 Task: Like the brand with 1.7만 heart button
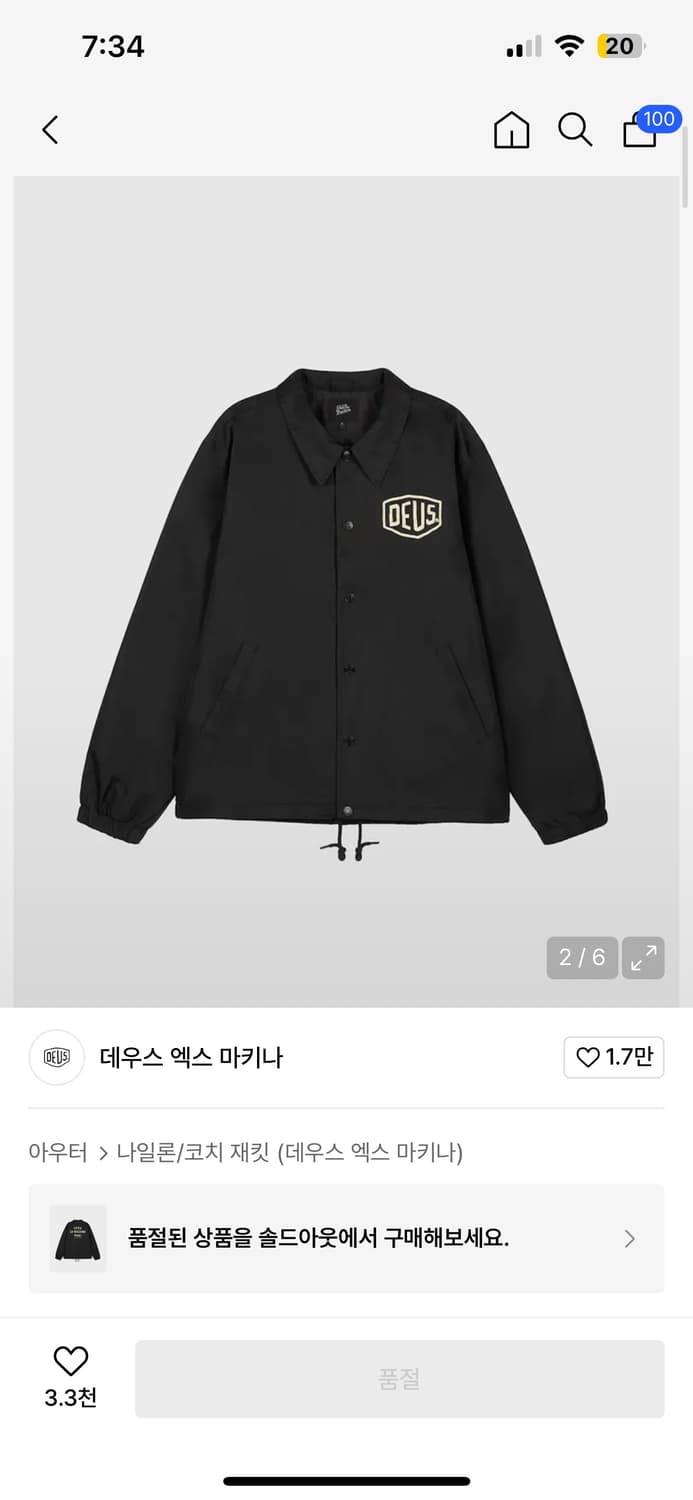pos(614,1057)
